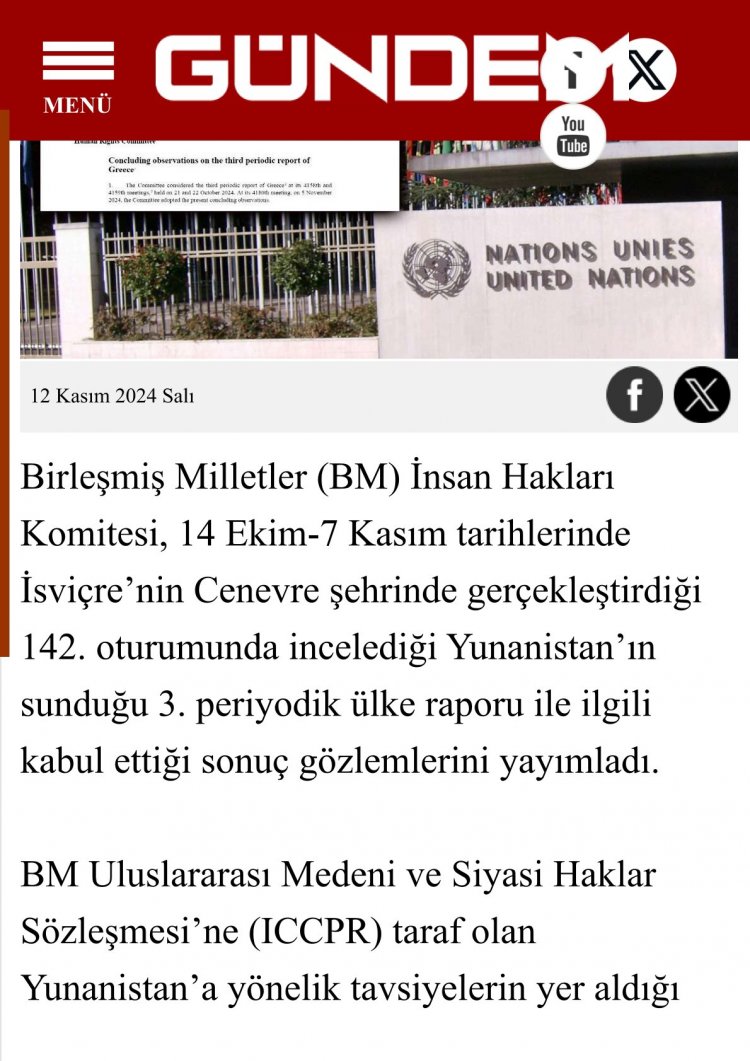Screen dimensions: 750x1061
Task: Share this article on X
Action: click(702, 395)
